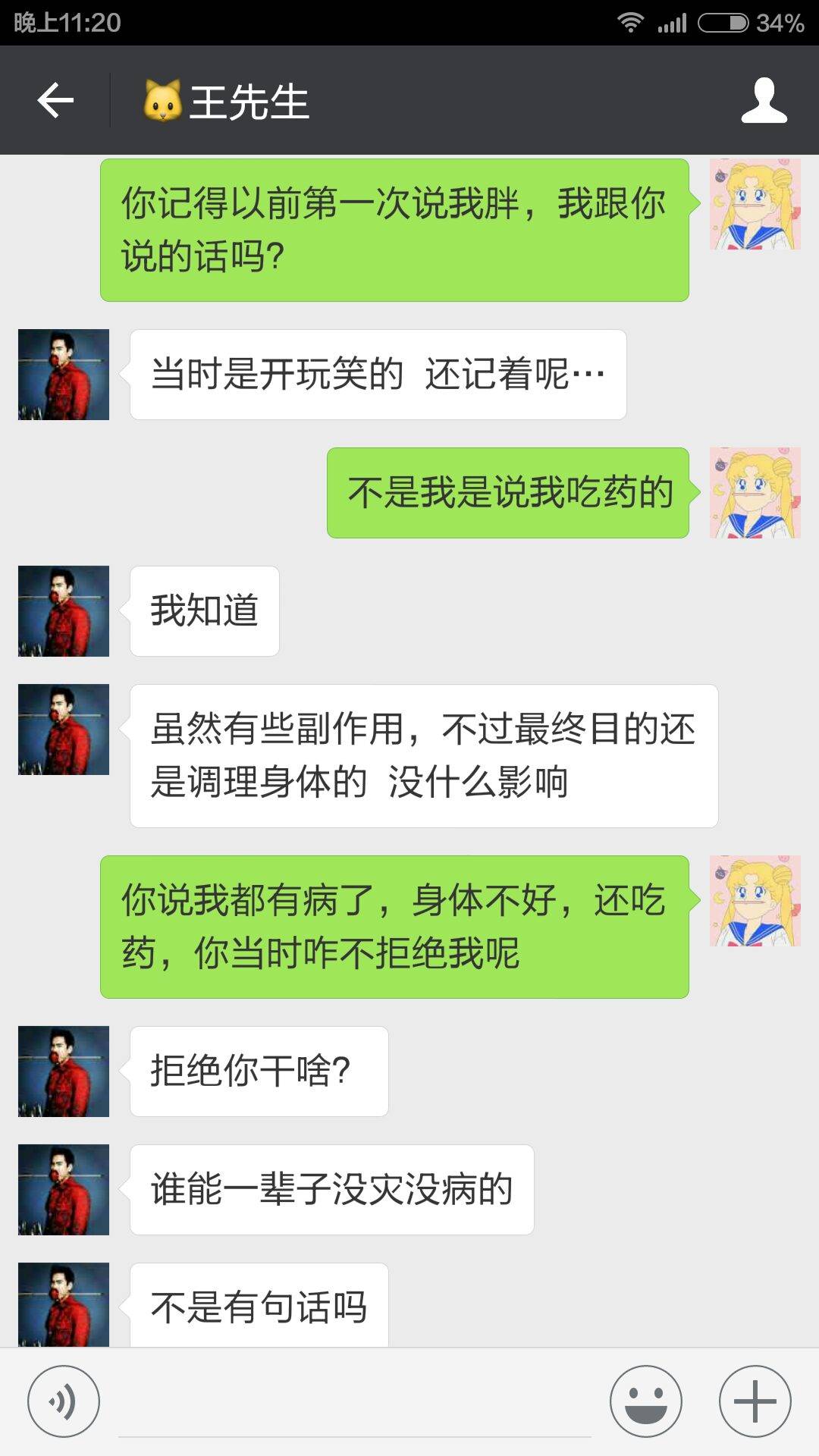Open the avatar beside "我知道" message

click(64, 611)
